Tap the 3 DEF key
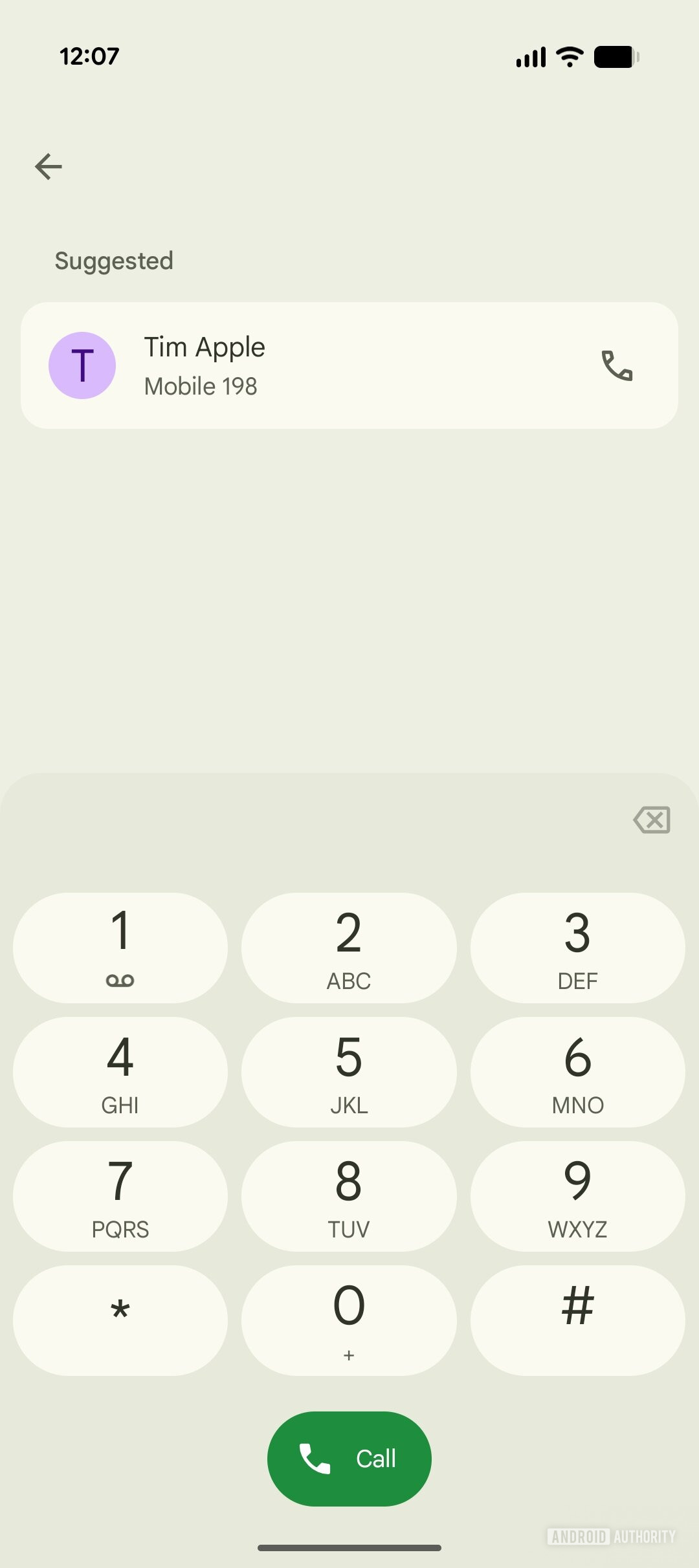Viewport: 699px width, 1568px height. click(577, 948)
